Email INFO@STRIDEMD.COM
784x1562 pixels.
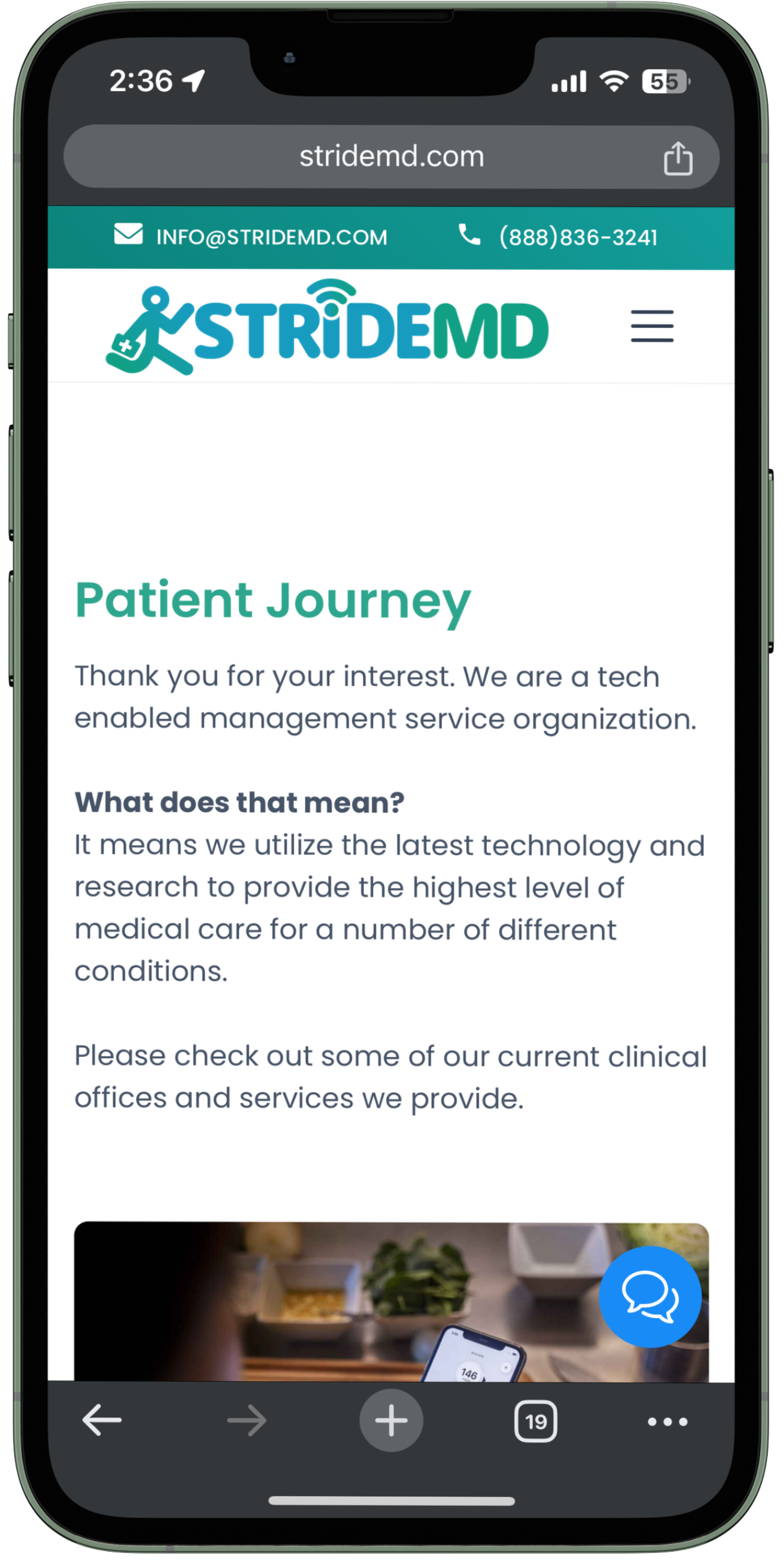coord(271,237)
